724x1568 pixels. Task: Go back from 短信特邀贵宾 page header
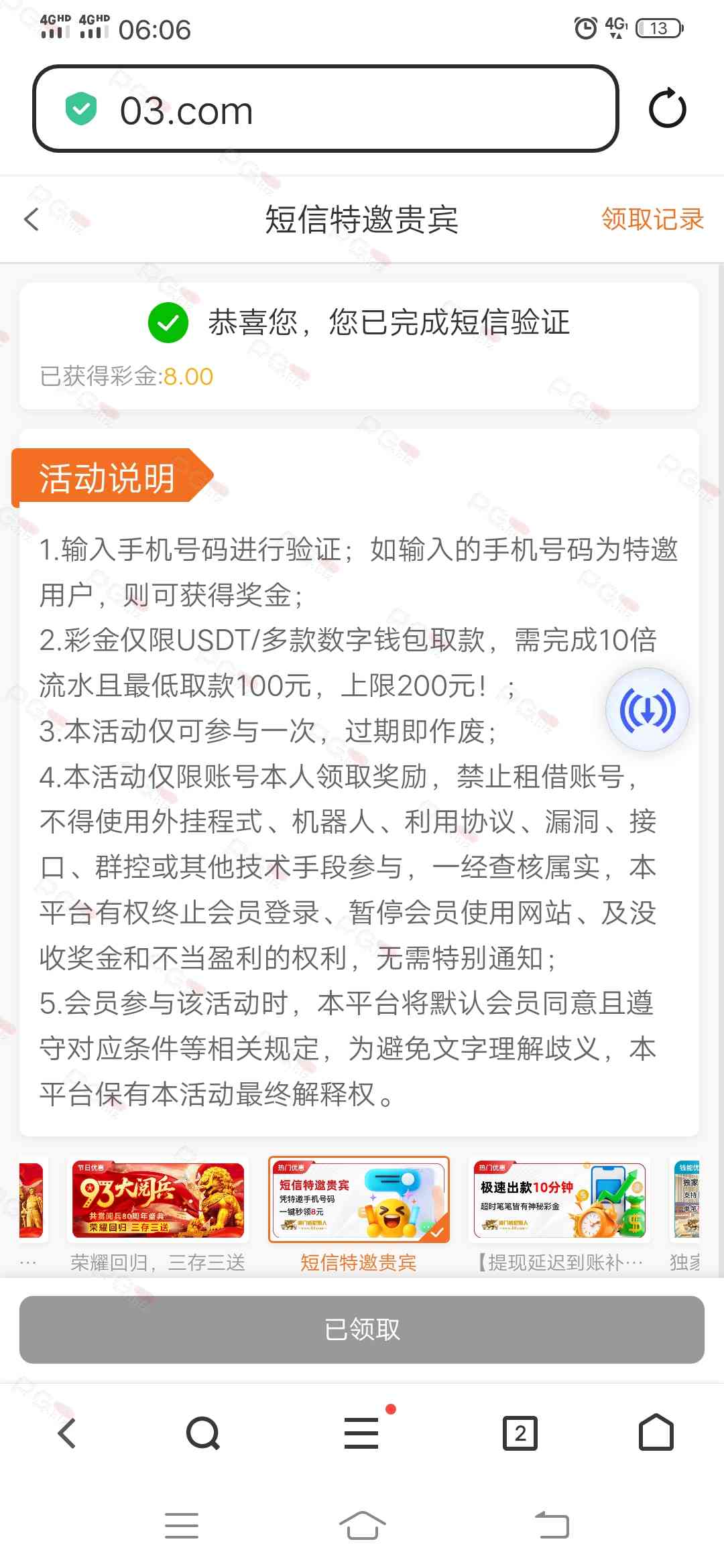click(32, 219)
